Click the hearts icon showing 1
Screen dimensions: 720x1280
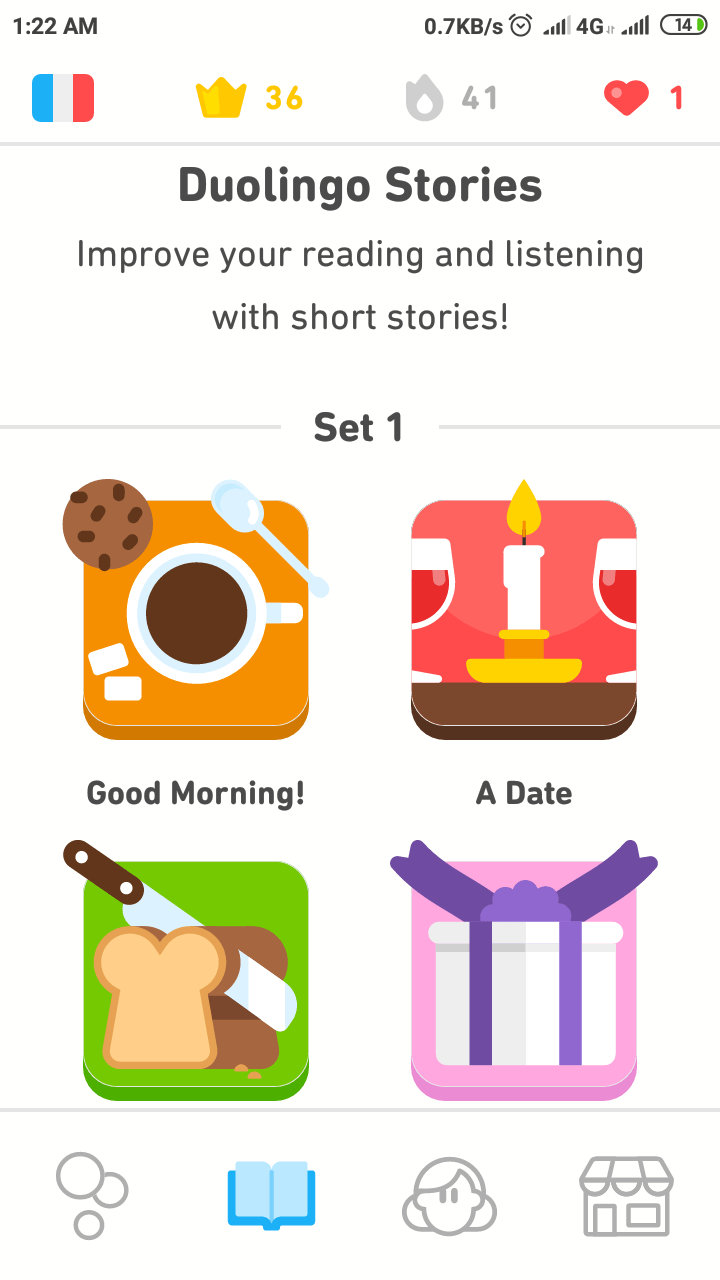point(626,97)
